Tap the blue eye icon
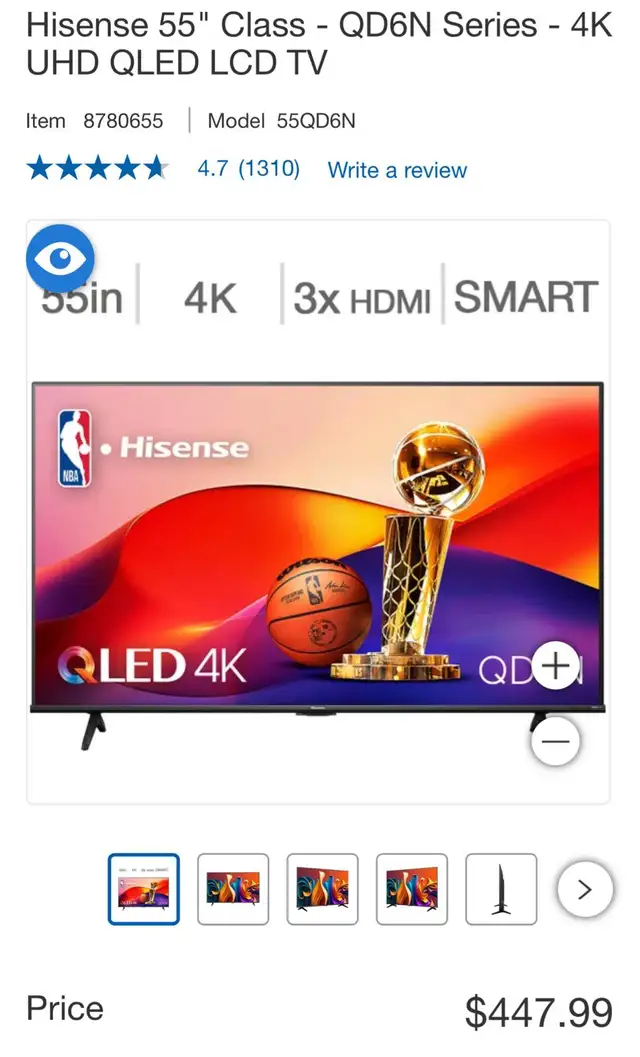Image resolution: width=640 pixels, height=1057 pixels. [x=60, y=258]
